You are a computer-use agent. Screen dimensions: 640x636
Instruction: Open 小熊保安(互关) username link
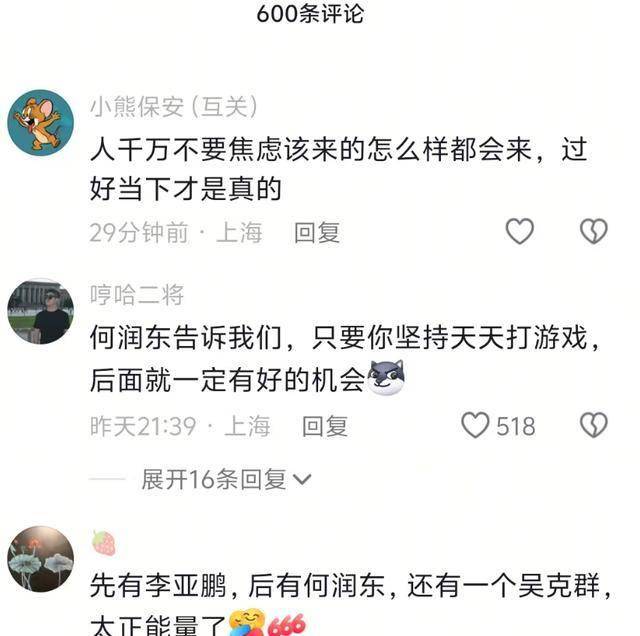[x=173, y=106]
